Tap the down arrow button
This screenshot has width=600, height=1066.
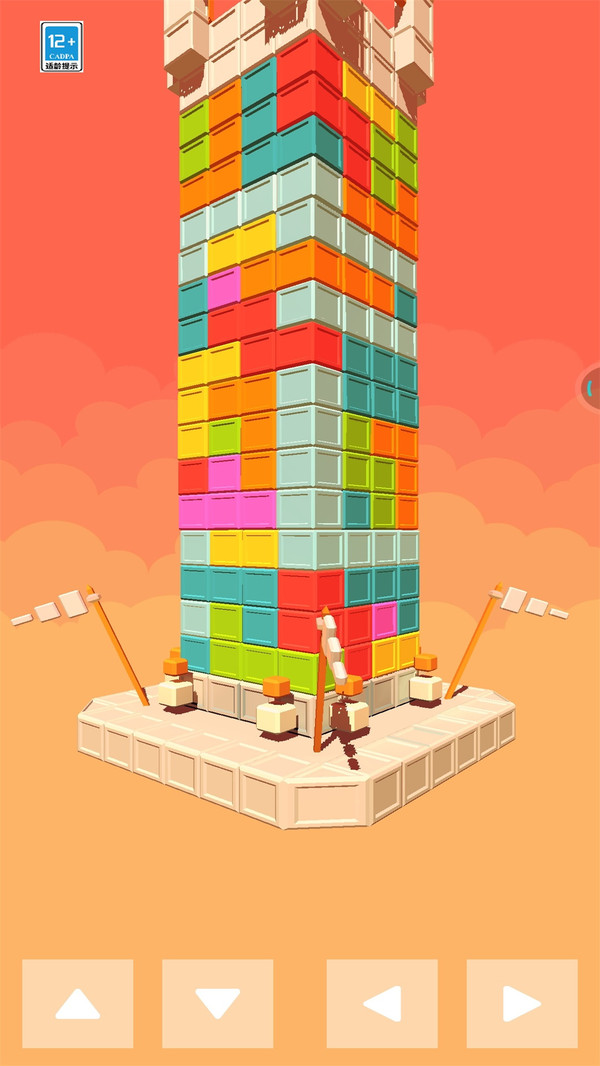point(218,1003)
